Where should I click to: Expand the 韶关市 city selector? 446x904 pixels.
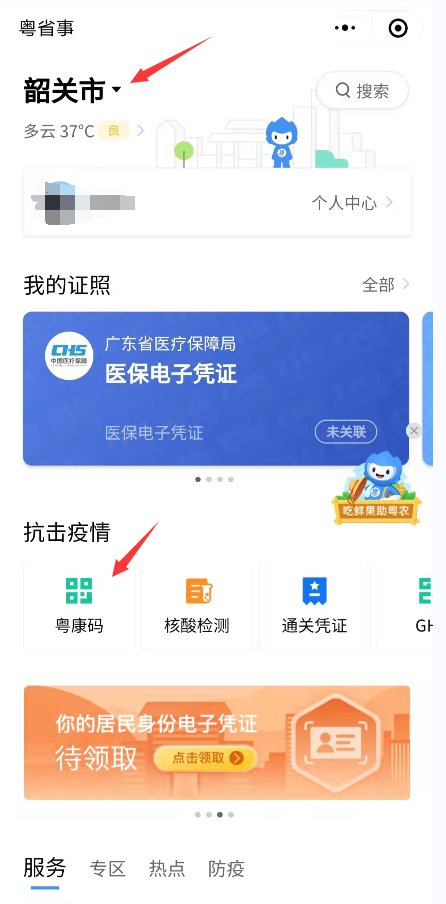[x=73, y=91]
